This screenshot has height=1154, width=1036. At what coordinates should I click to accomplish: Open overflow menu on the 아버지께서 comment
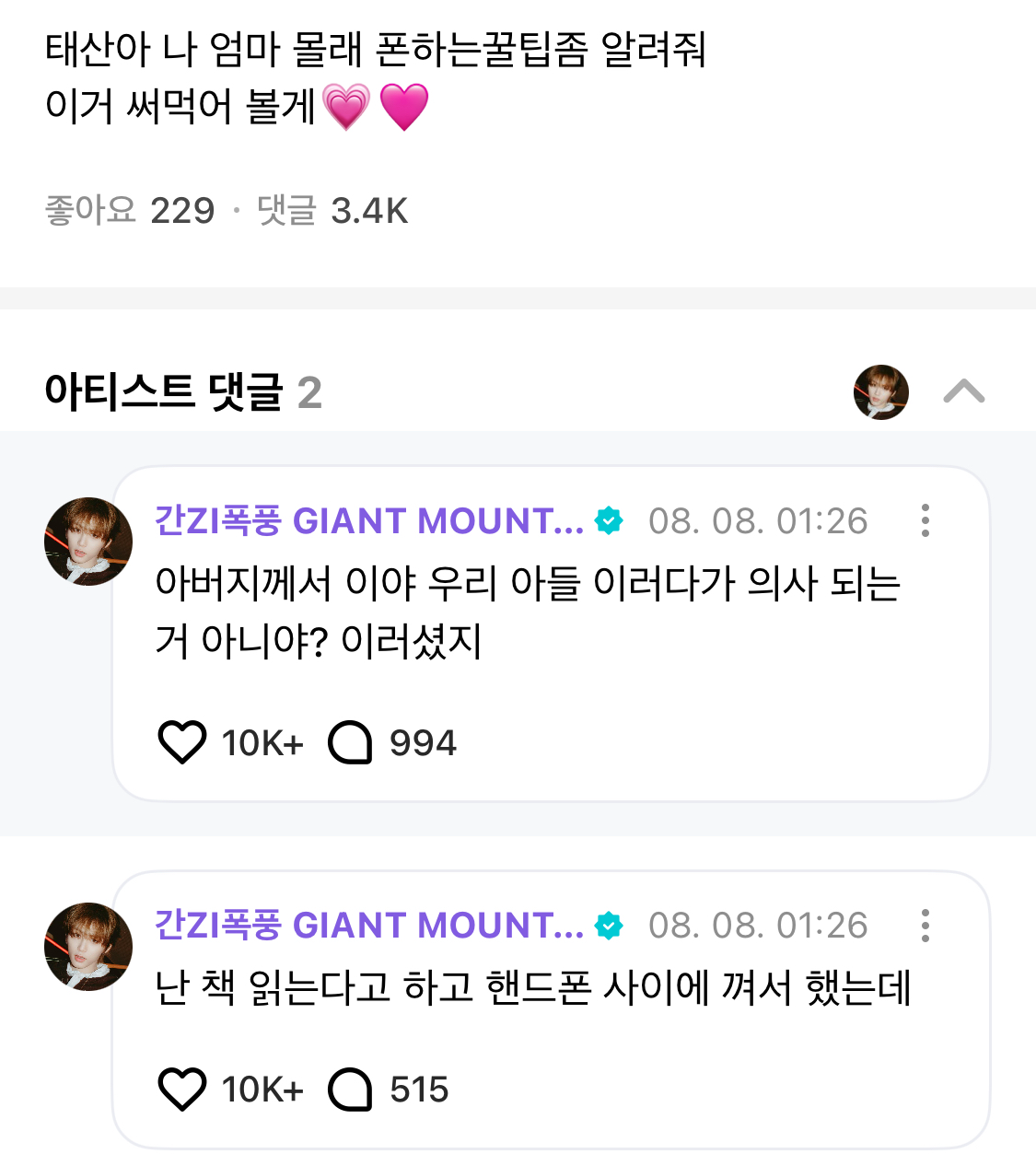click(x=925, y=521)
